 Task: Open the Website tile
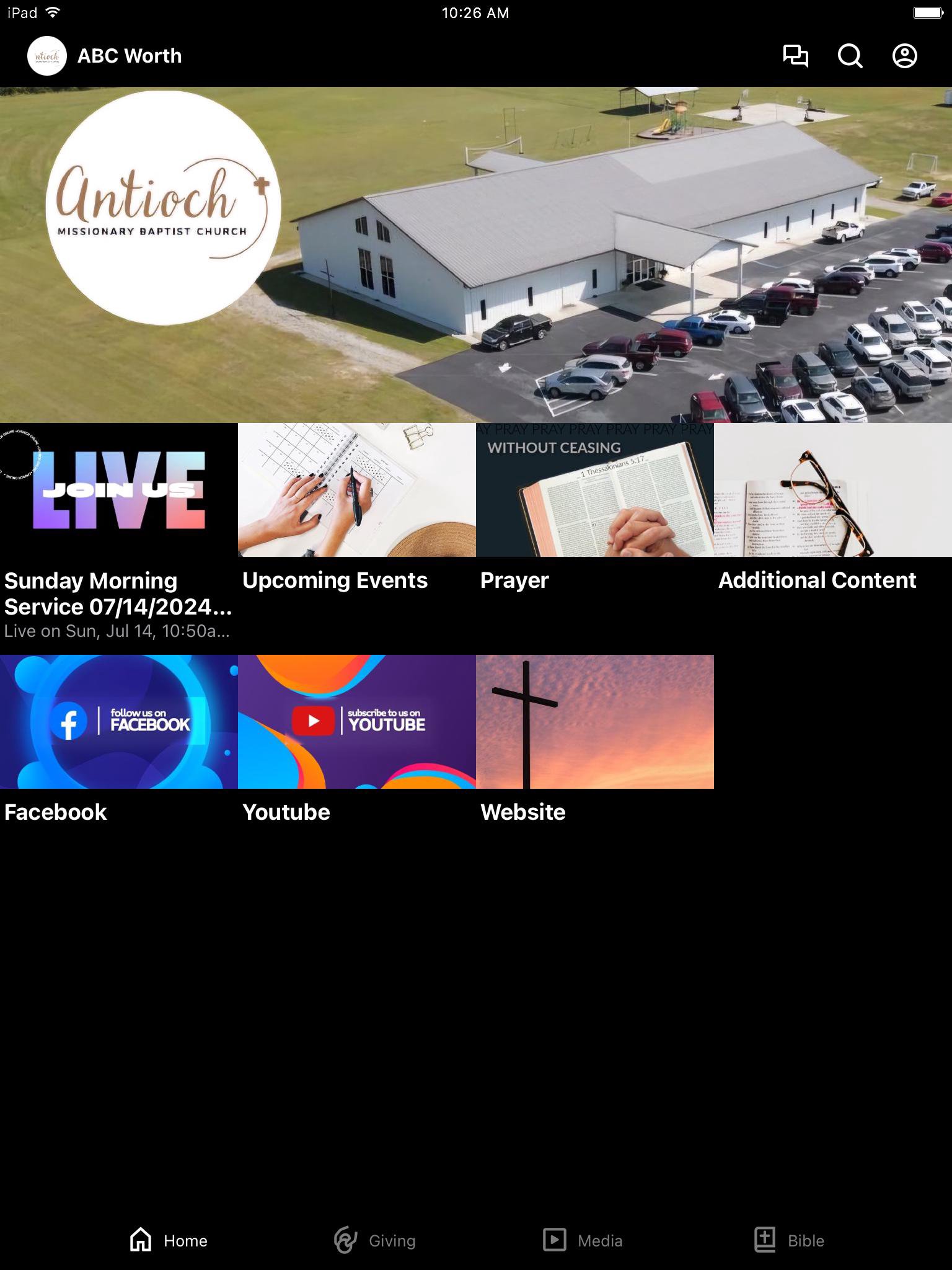pyautogui.click(x=594, y=722)
